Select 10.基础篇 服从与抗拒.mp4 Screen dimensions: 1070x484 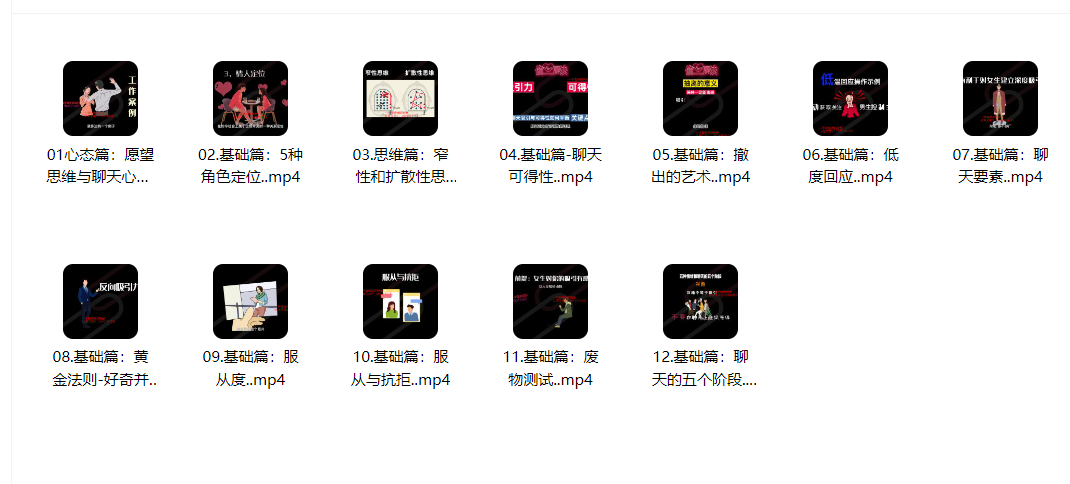coord(400,301)
